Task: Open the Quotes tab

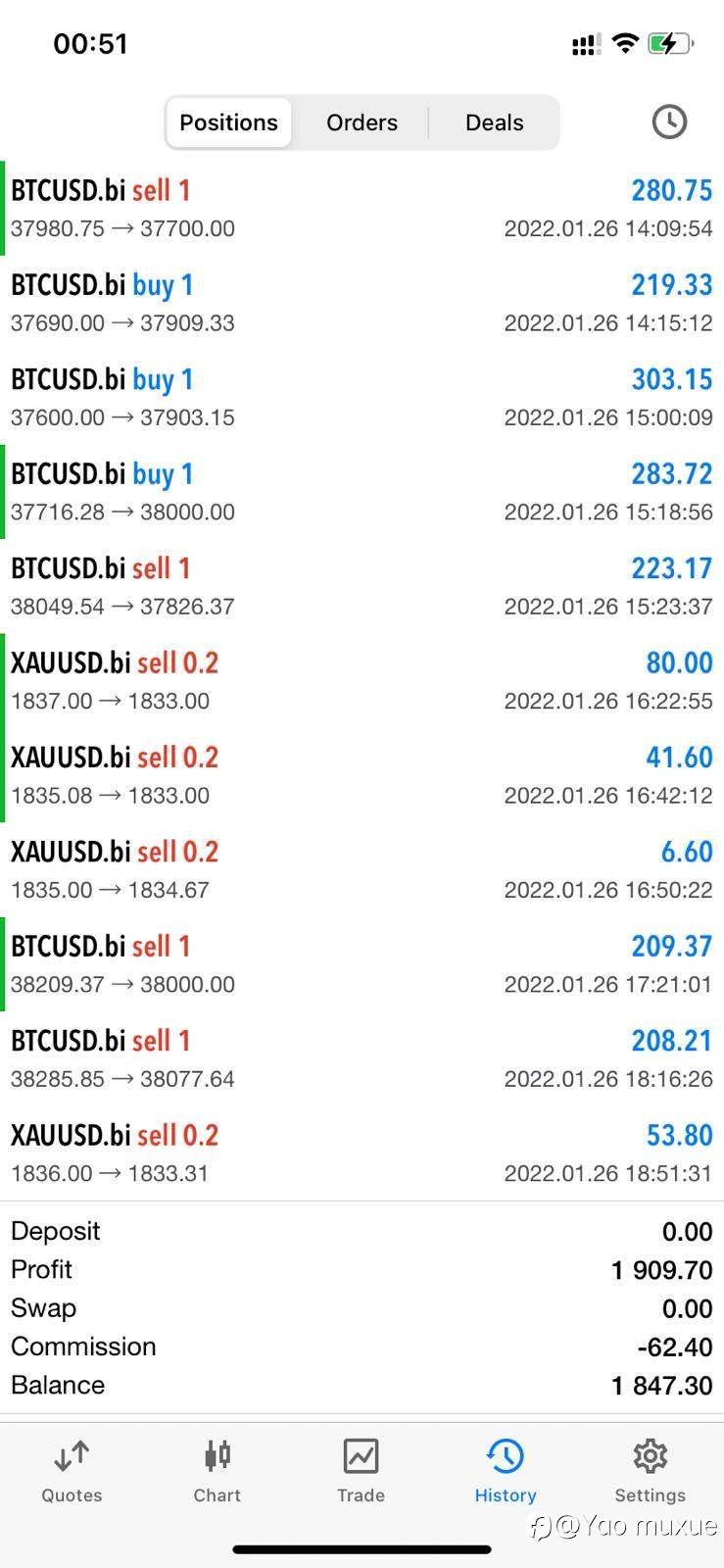Action: pos(72,1471)
